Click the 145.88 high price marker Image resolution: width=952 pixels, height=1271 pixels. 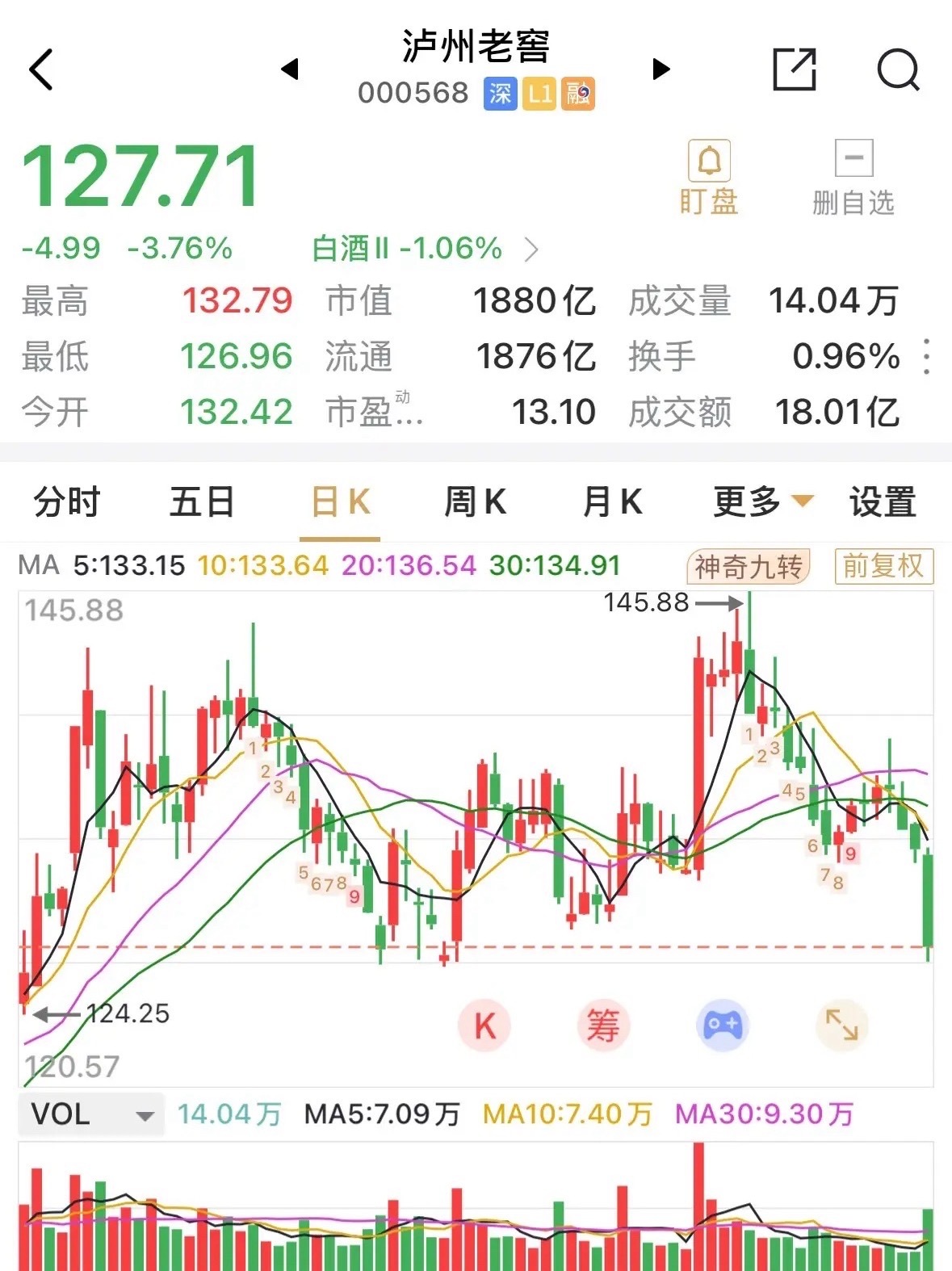tap(646, 602)
